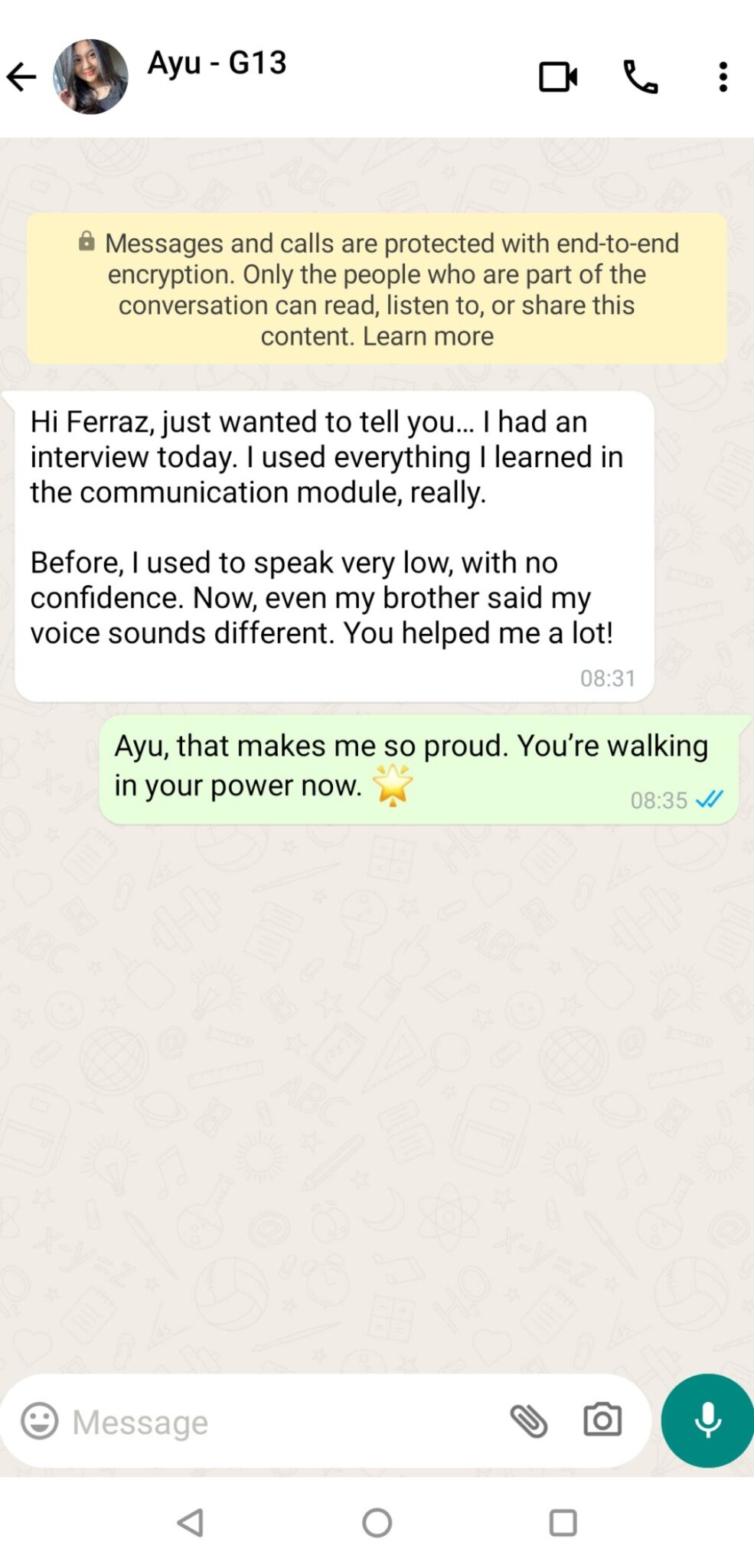Attach a file with the paperclip
This screenshot has height=1568, width=754.
(528, 1421)
